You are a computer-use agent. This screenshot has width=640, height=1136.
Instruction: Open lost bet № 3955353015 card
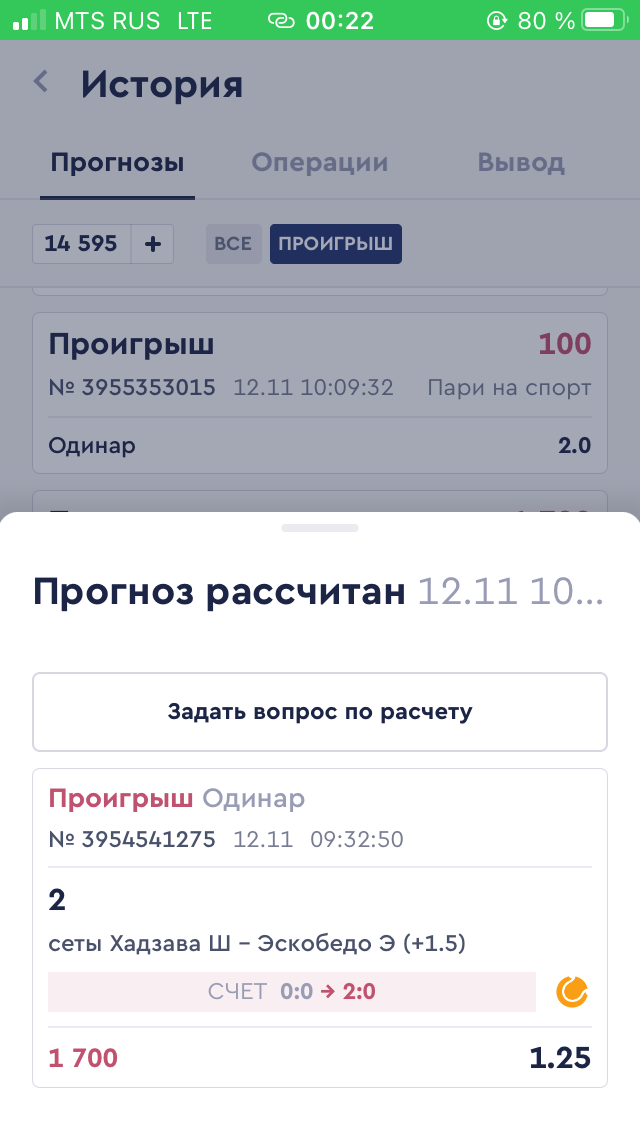[320, 392]
